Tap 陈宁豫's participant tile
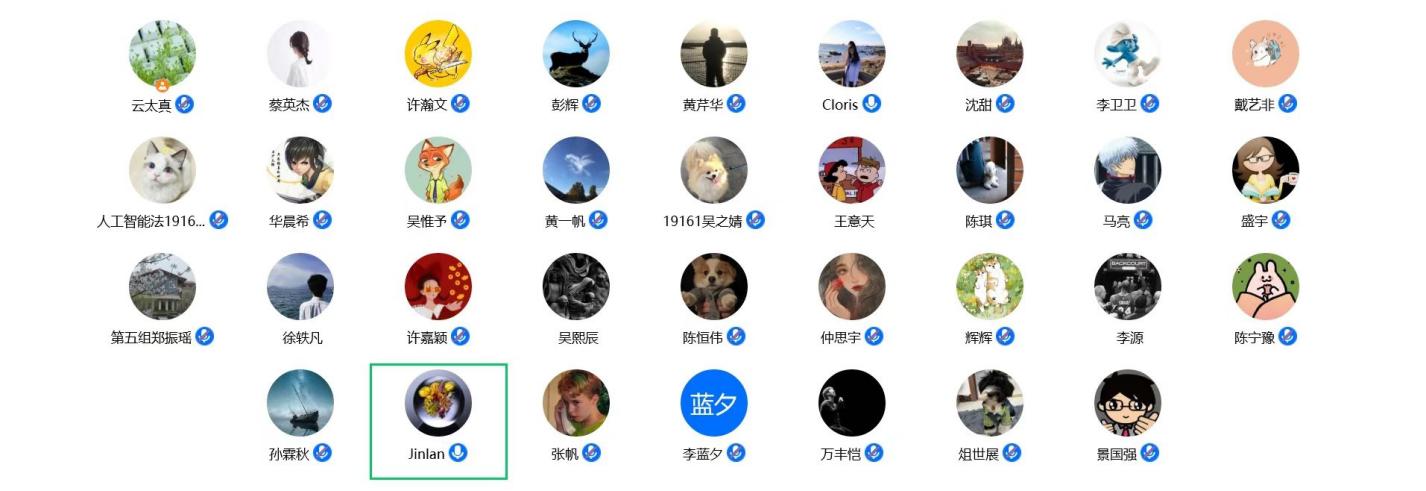 click(x=1265, y=287)
